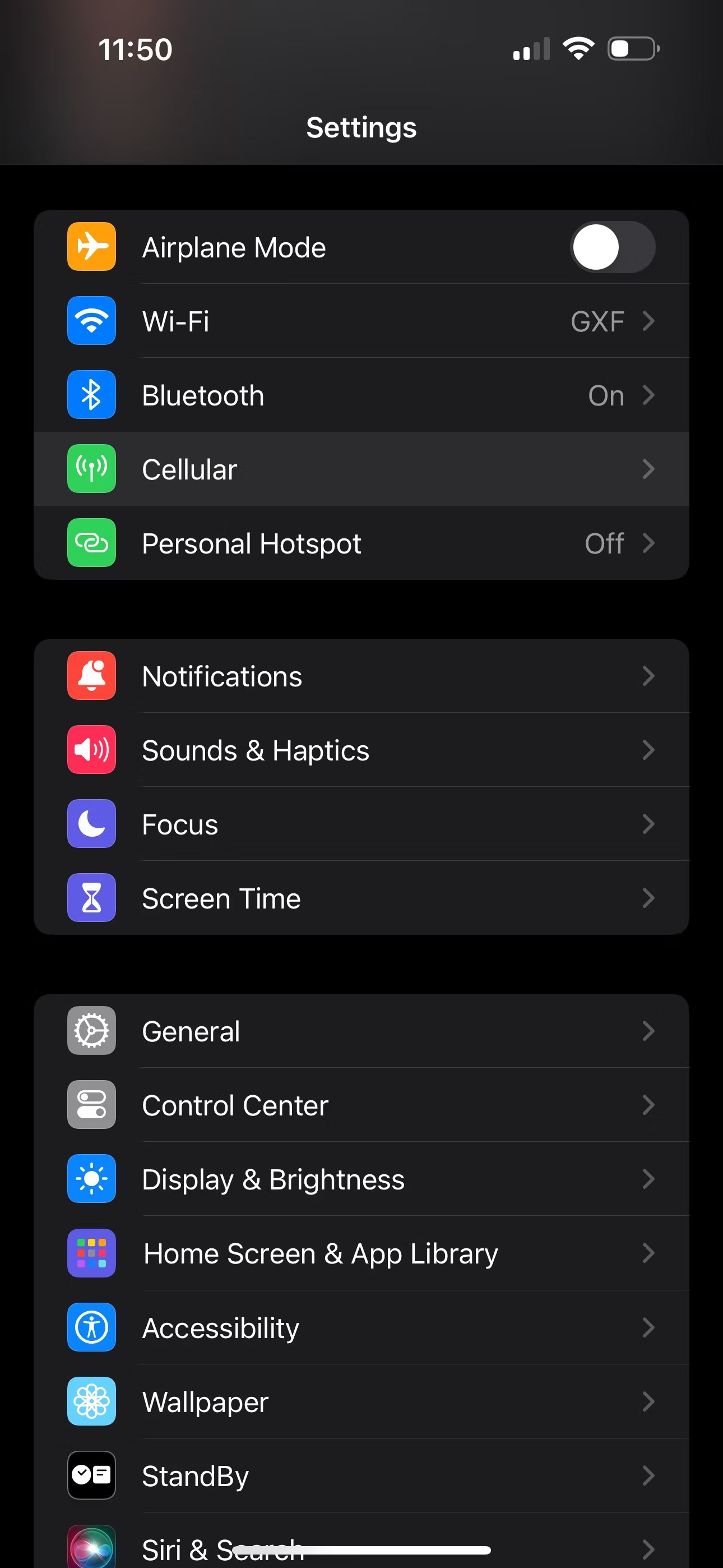Open Personal Hotspot settings

point(361,543)
